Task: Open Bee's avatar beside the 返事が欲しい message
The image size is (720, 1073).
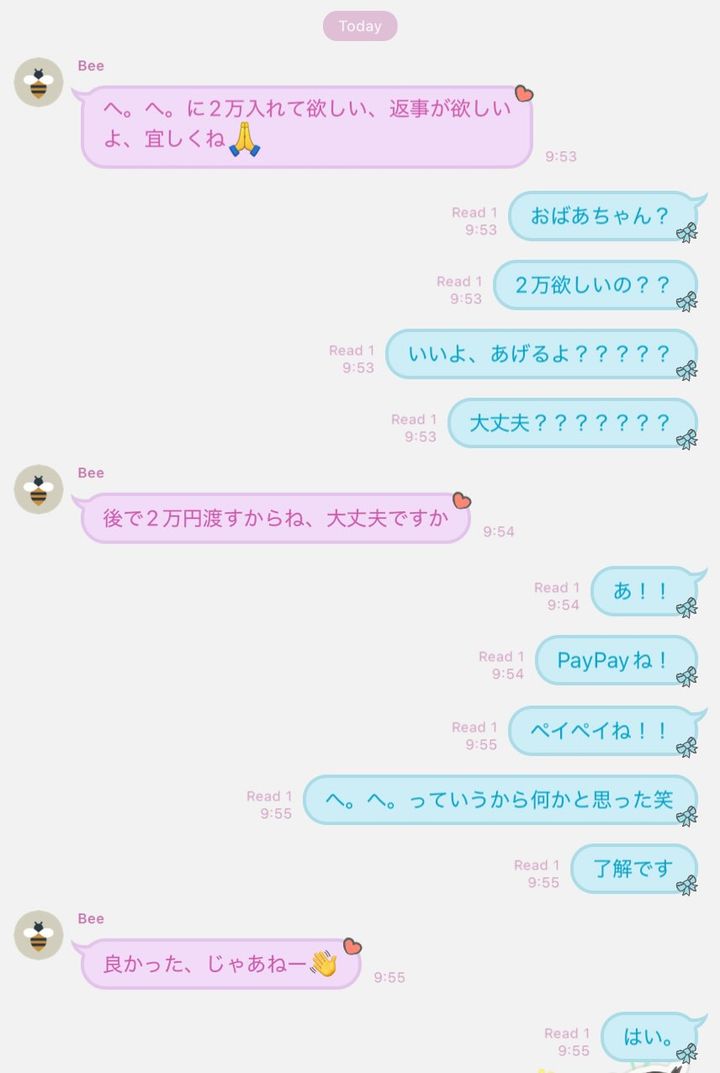Action: (39, 82)
